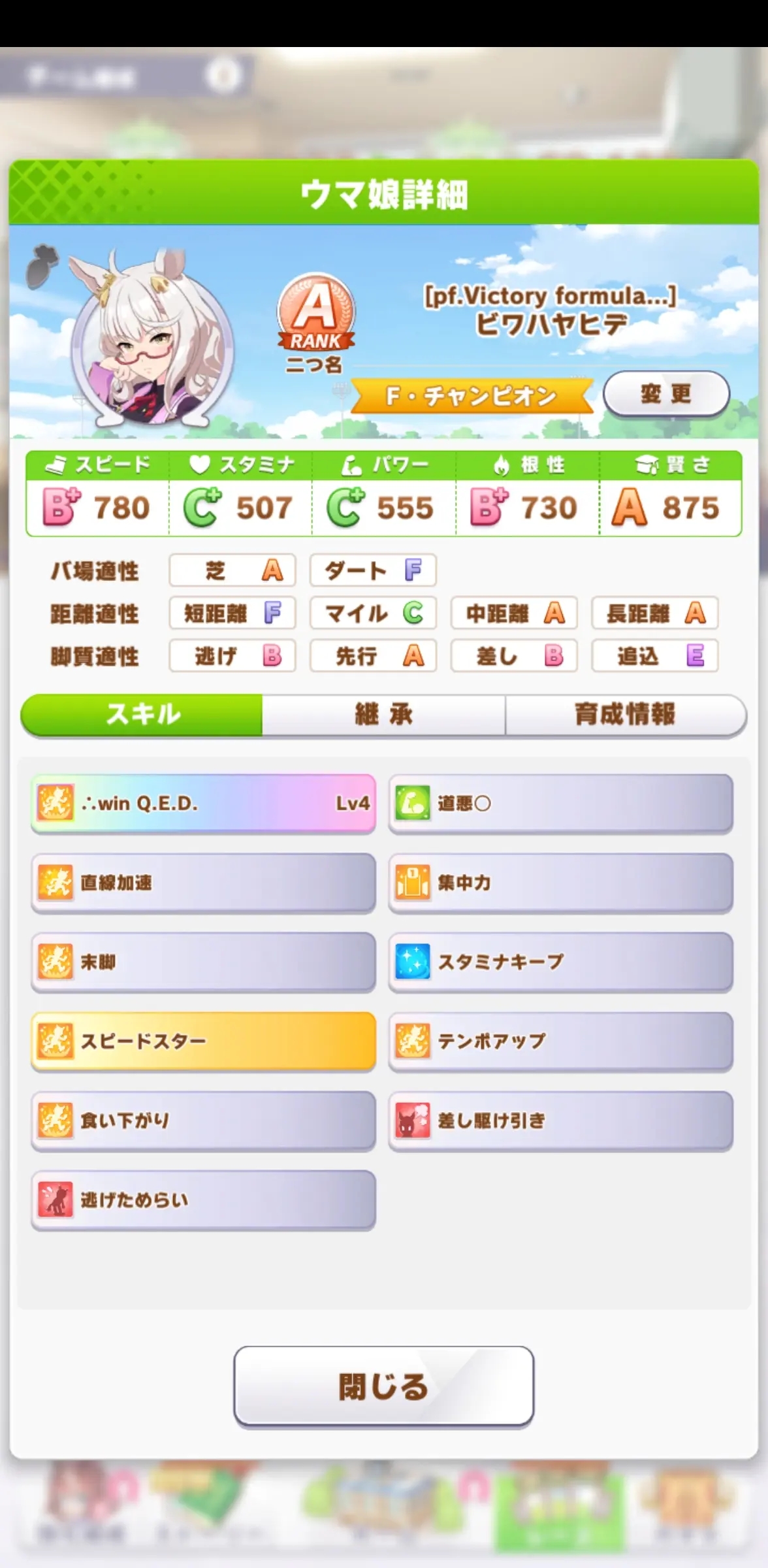The image size is (768, 1568).
Task: Tap the 逃げためらい skill
Action: coord(203,1200)
